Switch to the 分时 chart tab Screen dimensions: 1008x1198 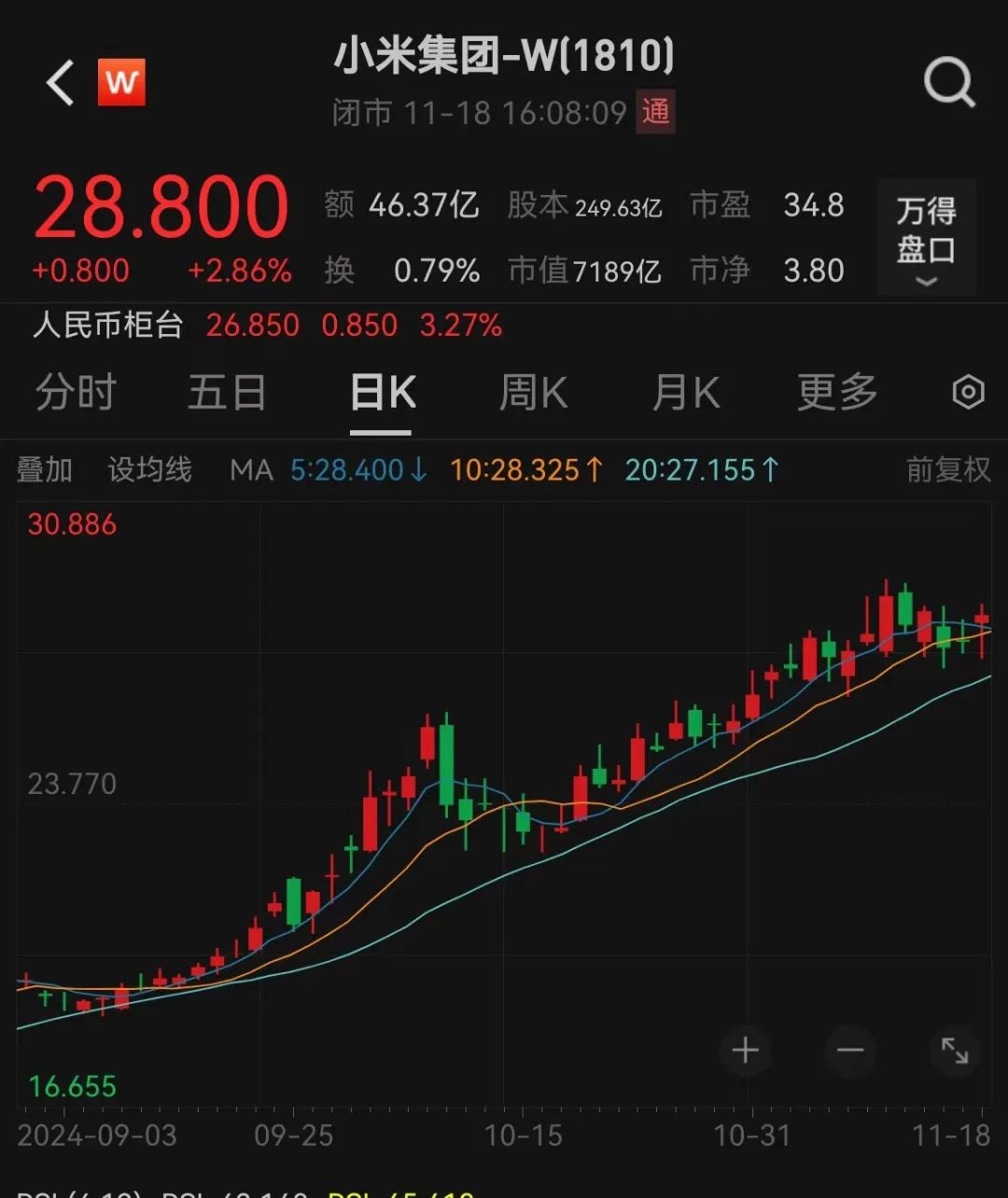point(76,392)
